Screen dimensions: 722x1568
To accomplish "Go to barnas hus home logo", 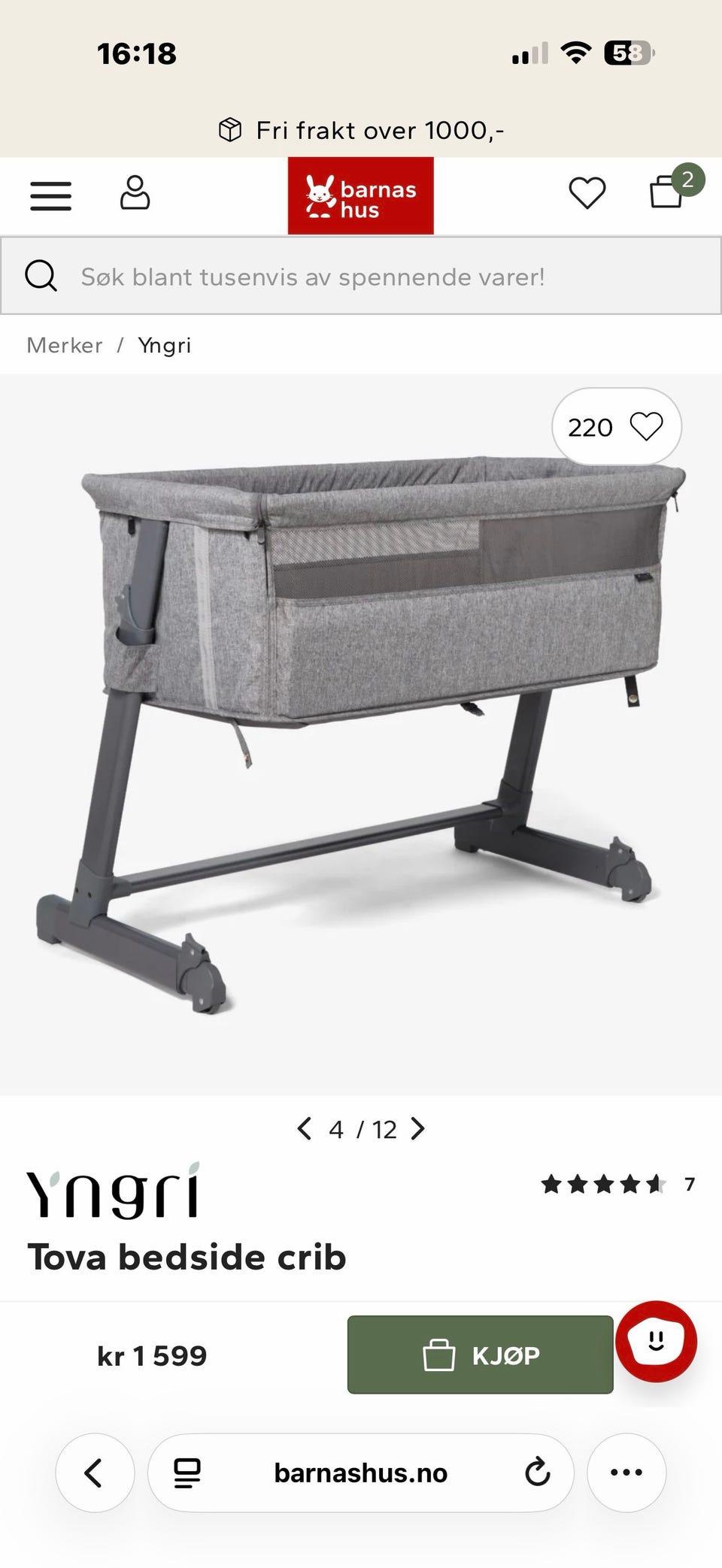I will [360, 195].
